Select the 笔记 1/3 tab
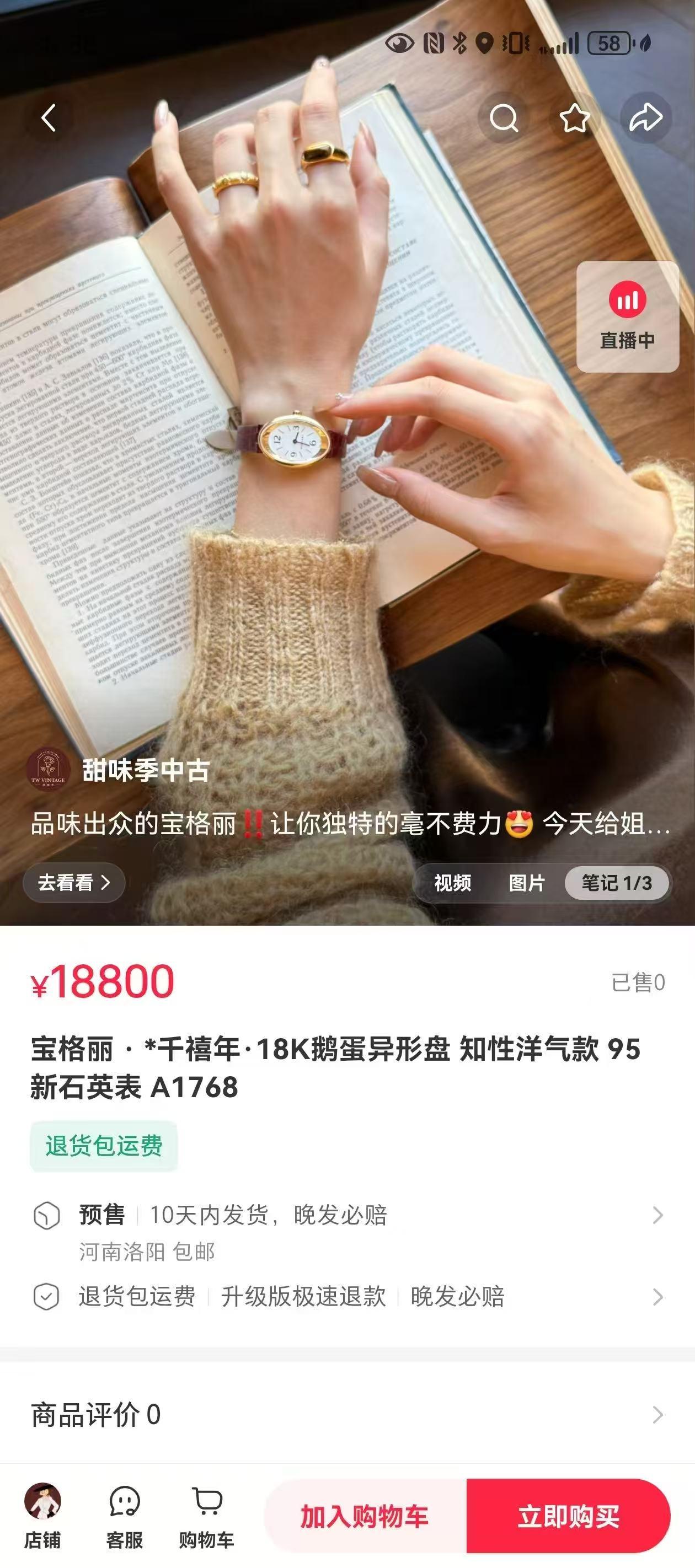This screenshot has height=1568, width=695. point(617,883)
